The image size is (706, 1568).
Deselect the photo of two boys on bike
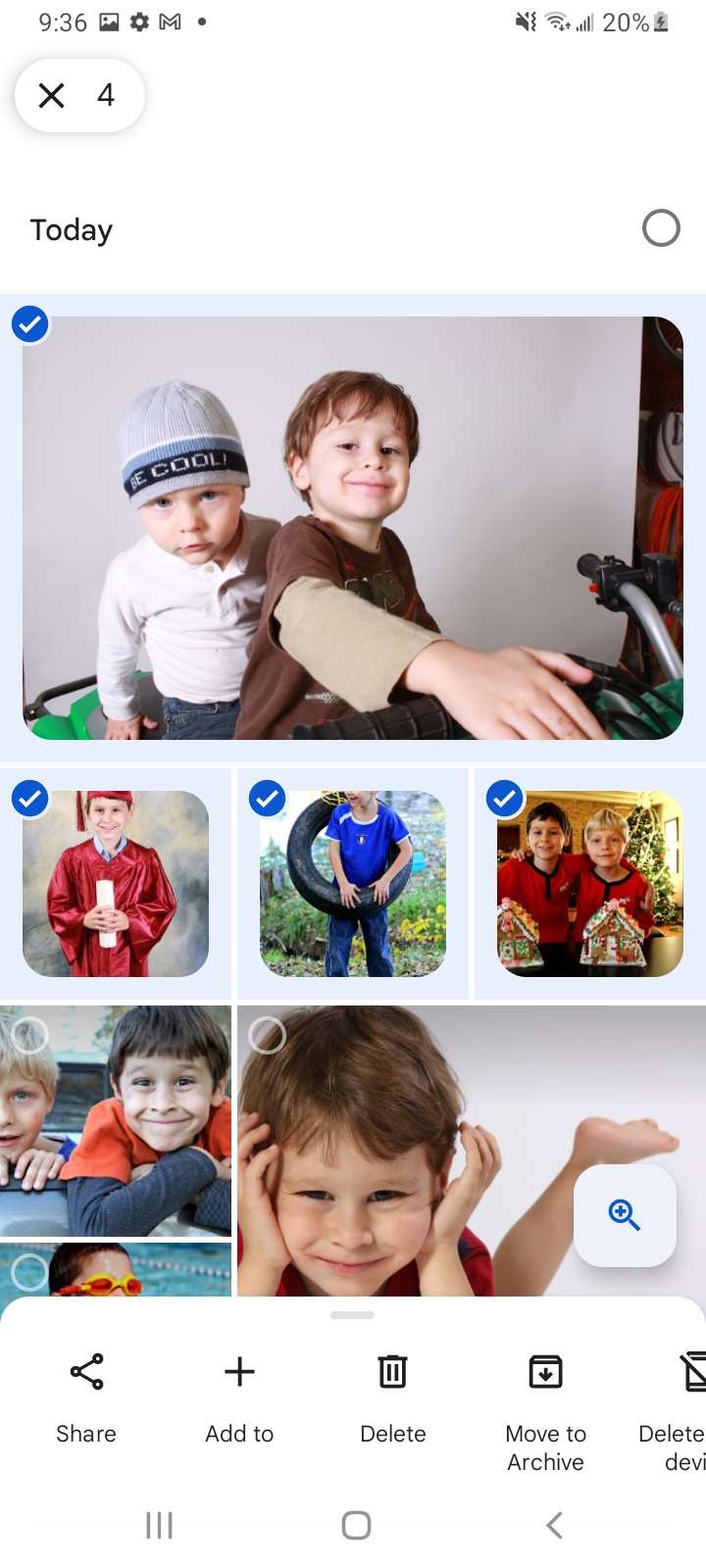click(x=30, y=324)
